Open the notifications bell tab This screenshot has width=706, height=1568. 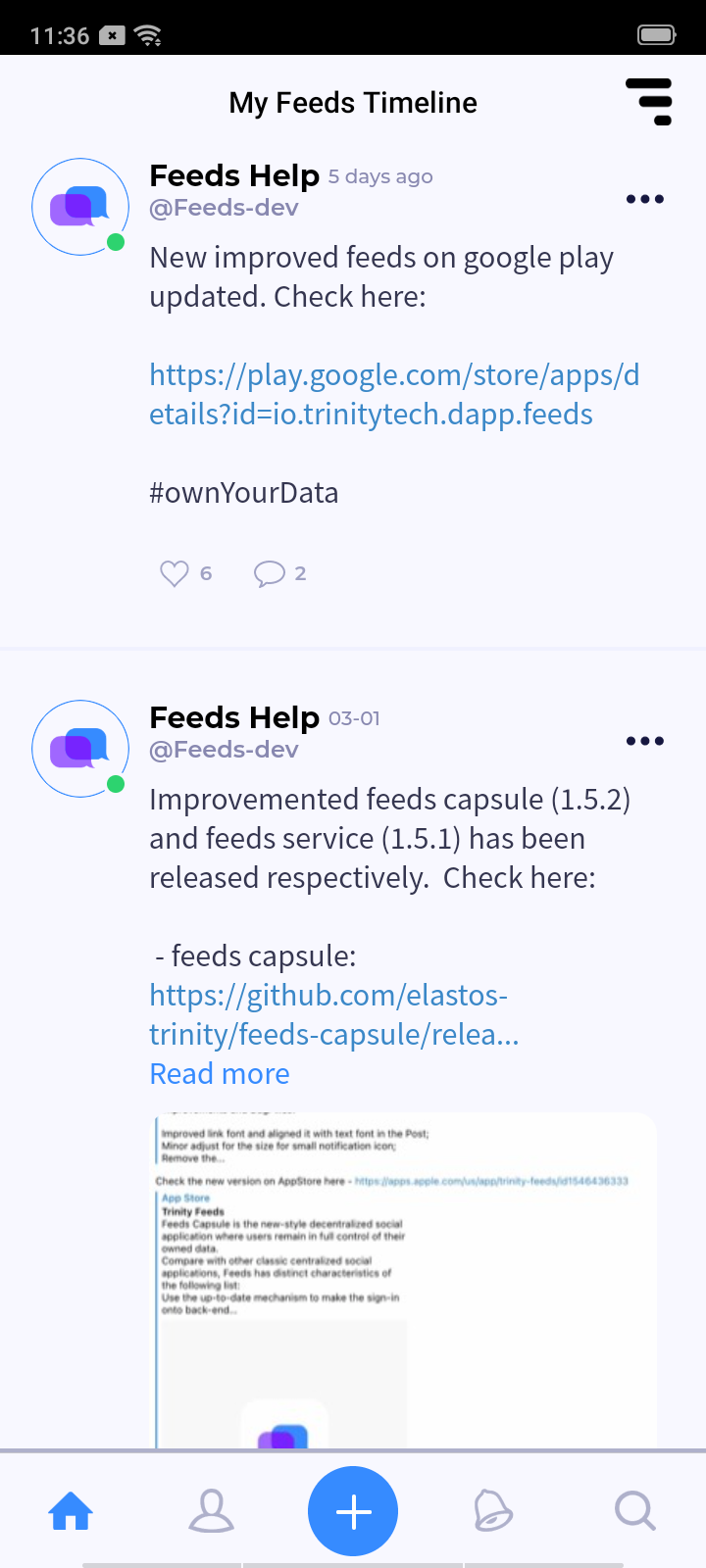[492, 1510]
